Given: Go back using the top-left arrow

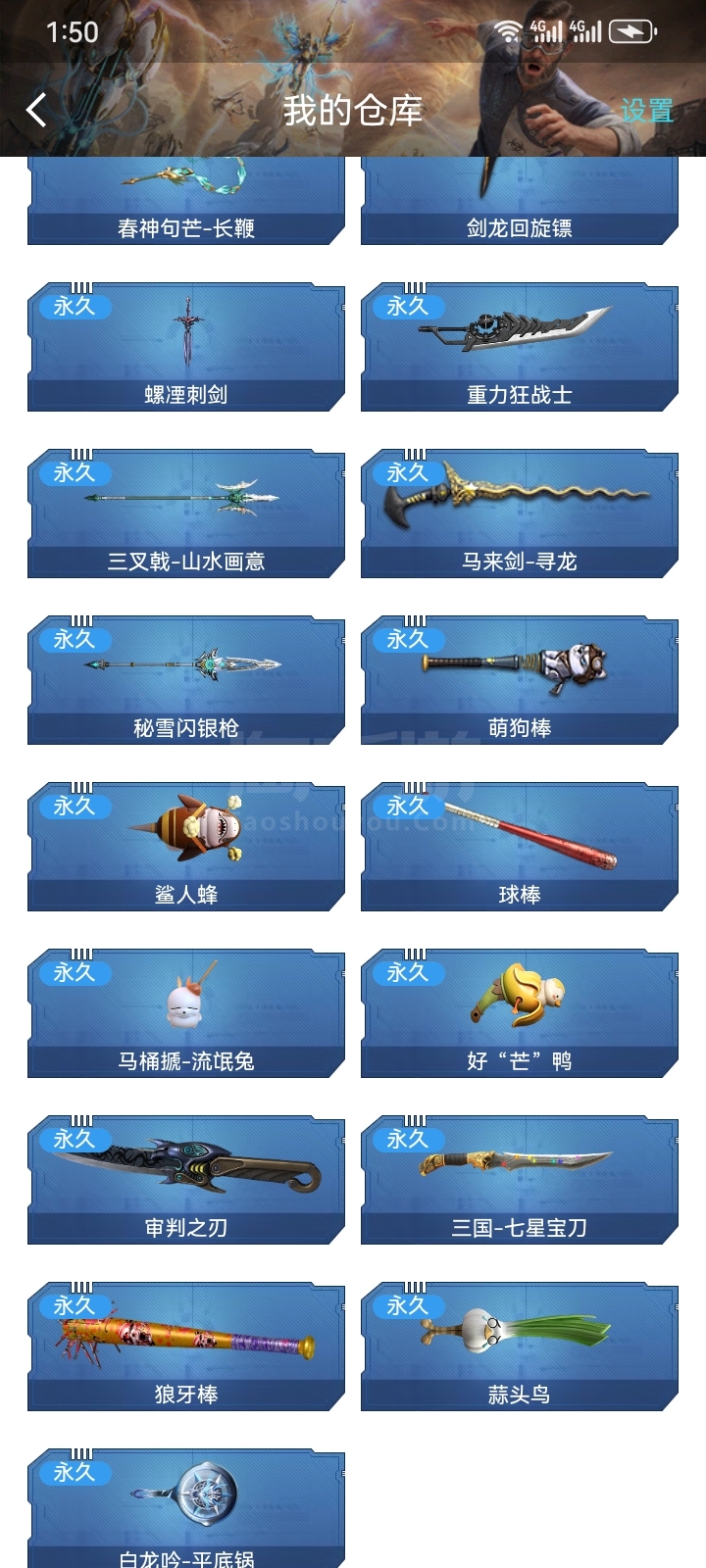Looking at the screenshot, I should coord(36,110).
